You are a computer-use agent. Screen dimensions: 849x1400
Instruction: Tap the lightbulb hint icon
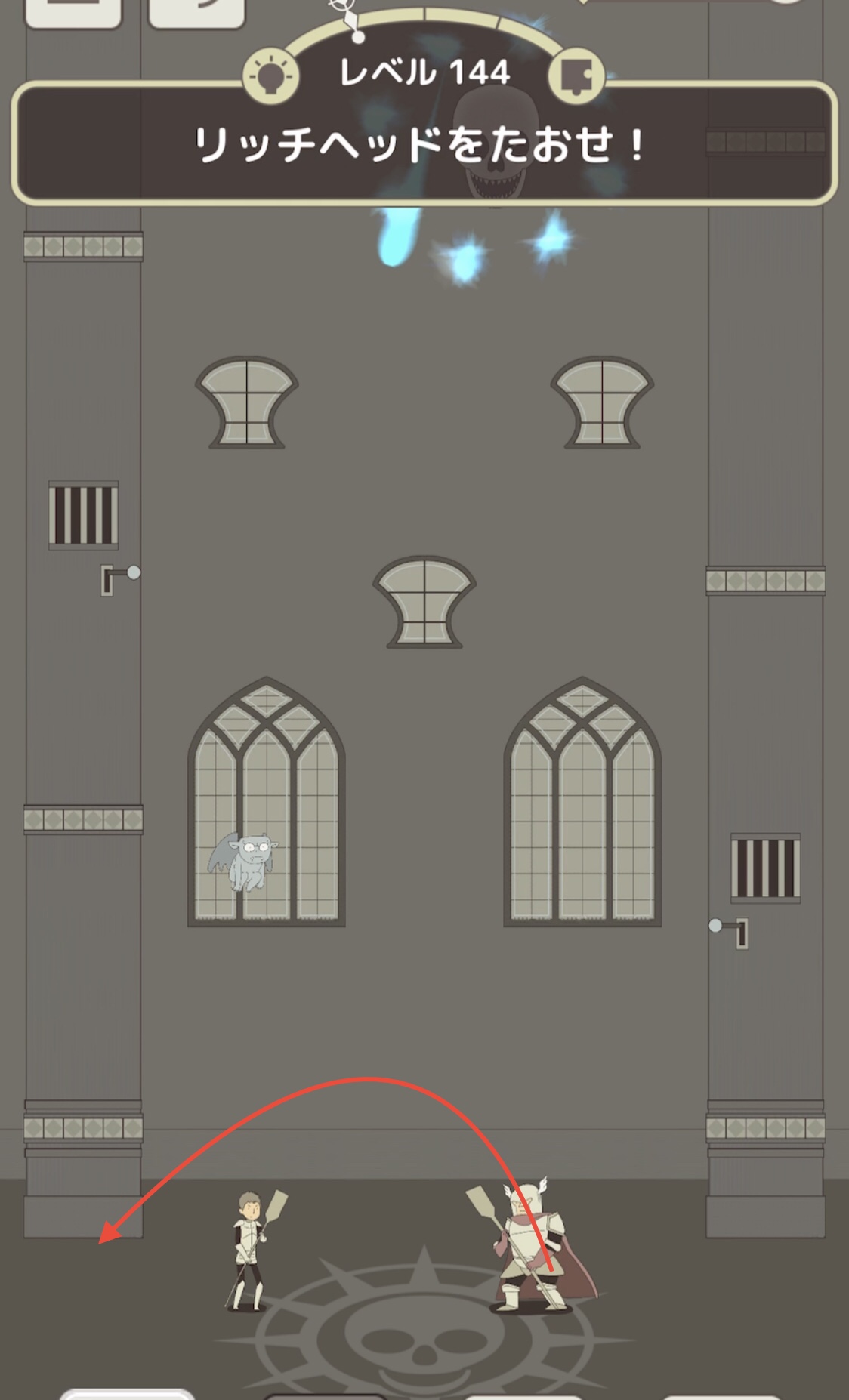[x=271, y=76]
